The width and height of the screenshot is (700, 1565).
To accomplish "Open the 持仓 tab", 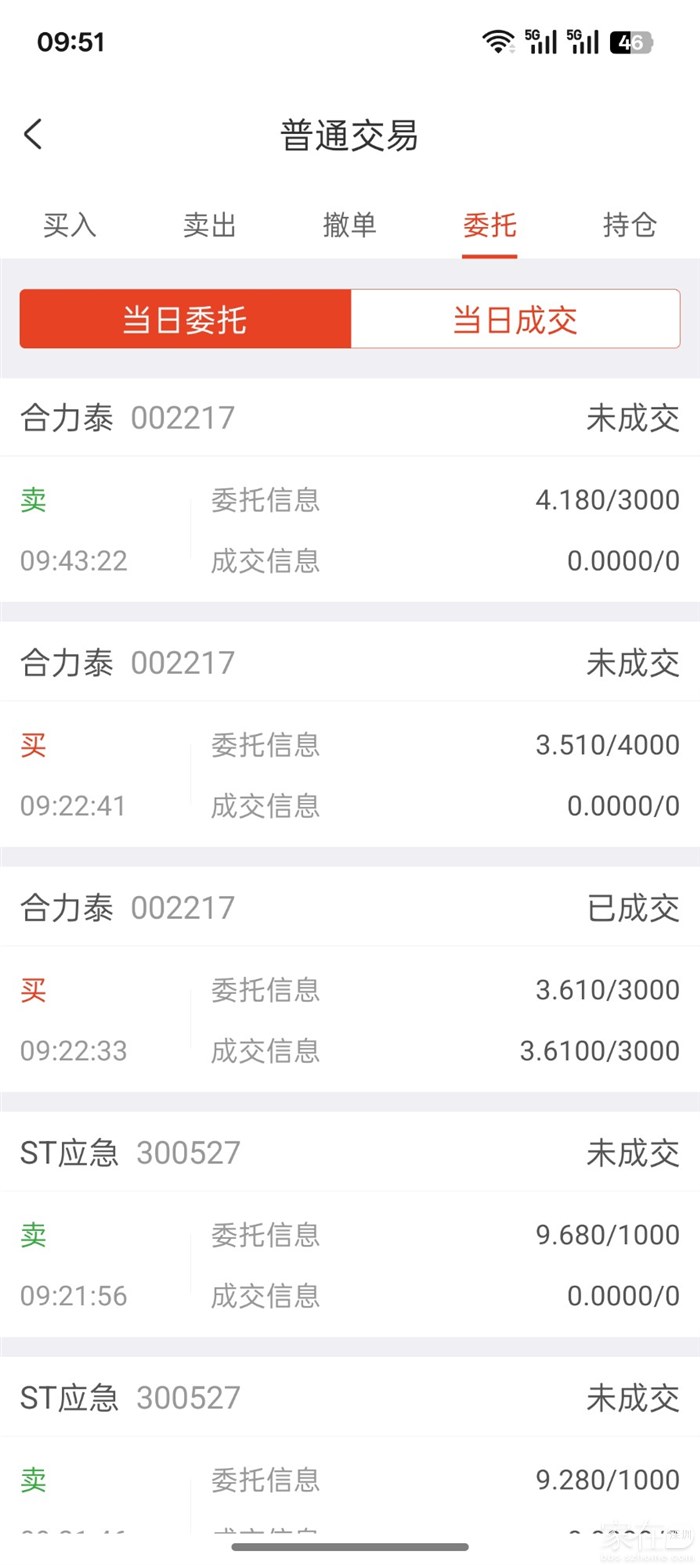I will pos(630,225).
